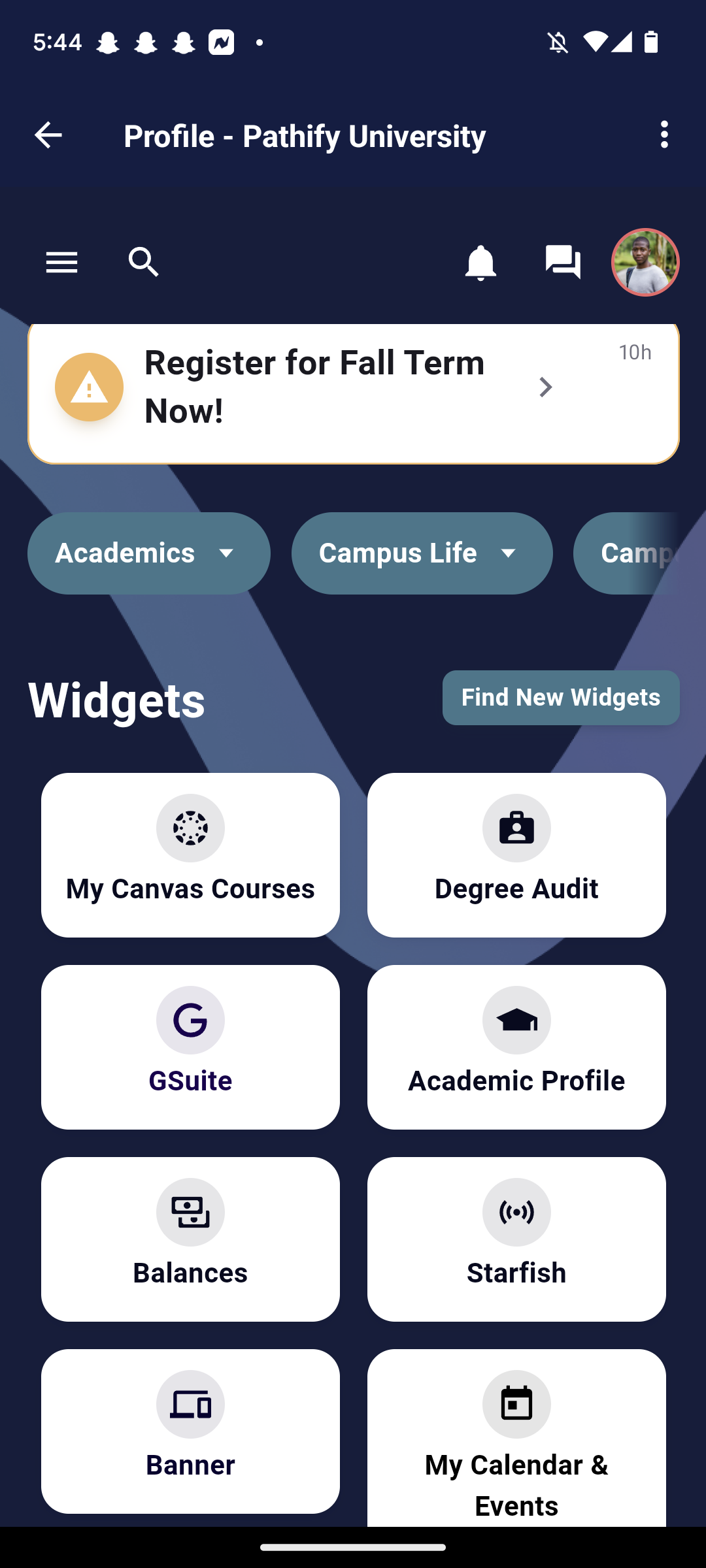This screenshot has width=706, height=1568.
Task: Open the Academic Profile widget
Action: pos(516,1046)
